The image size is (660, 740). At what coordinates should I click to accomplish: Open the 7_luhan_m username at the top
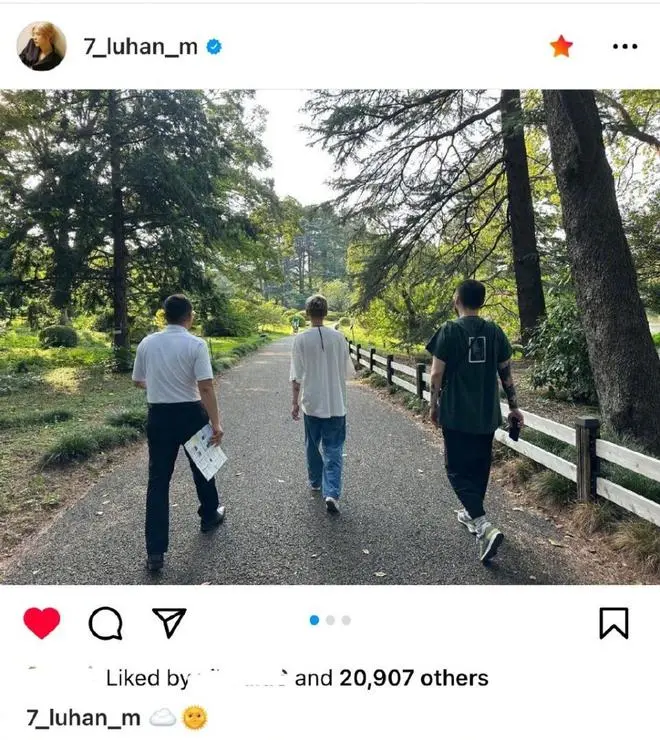(140, 46)
